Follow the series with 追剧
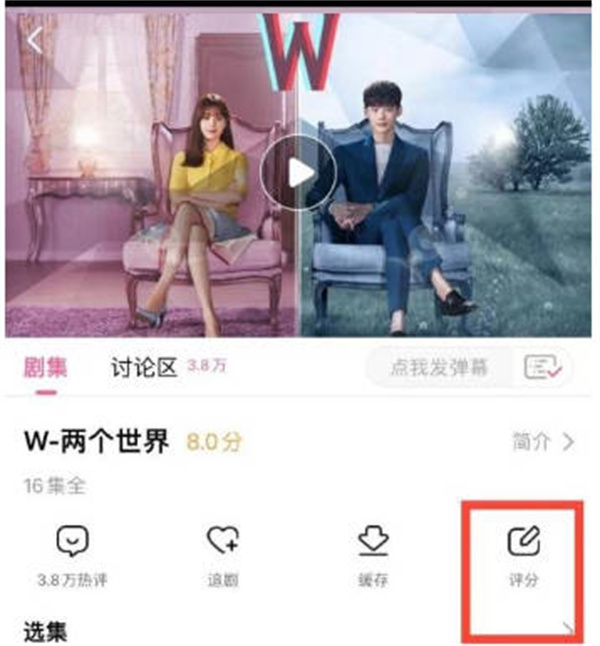Image resolution: width=600 pixels, height=646 pixels. [223, 555]
